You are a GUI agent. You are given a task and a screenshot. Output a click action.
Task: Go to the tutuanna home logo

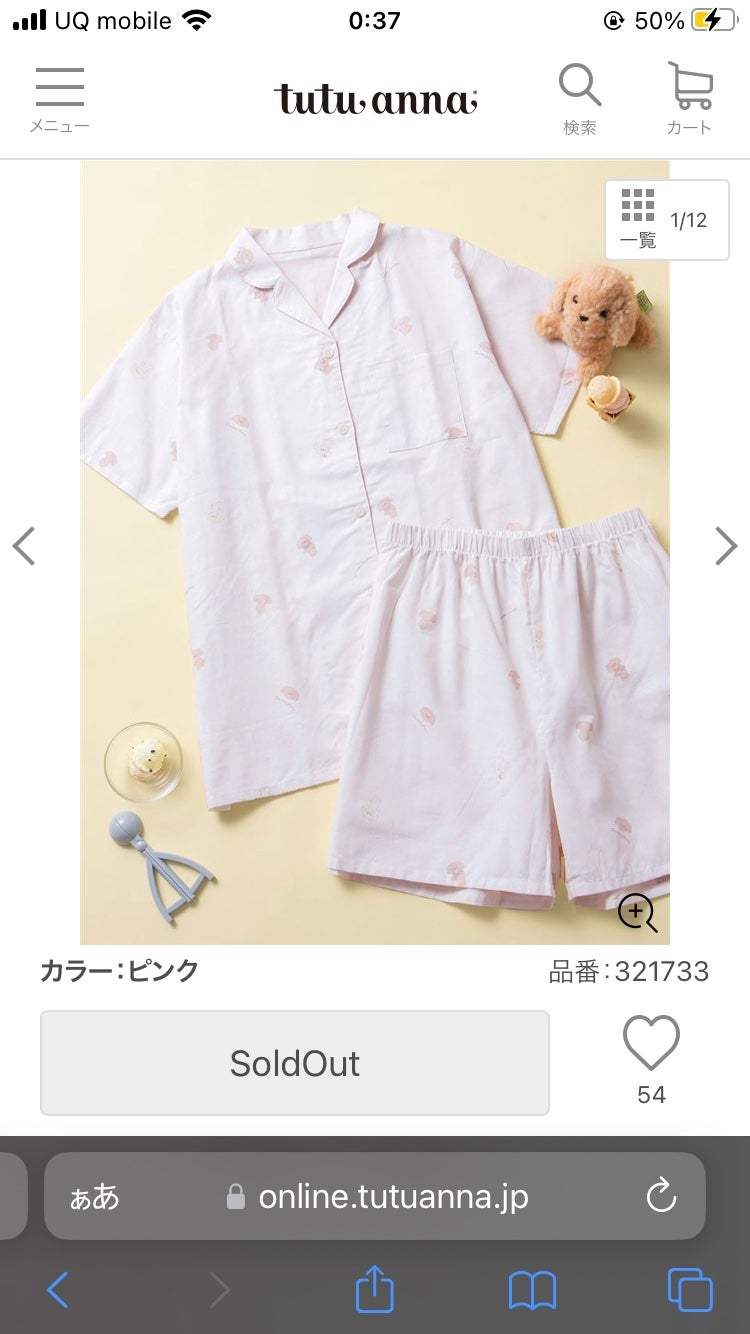point(375,98)
